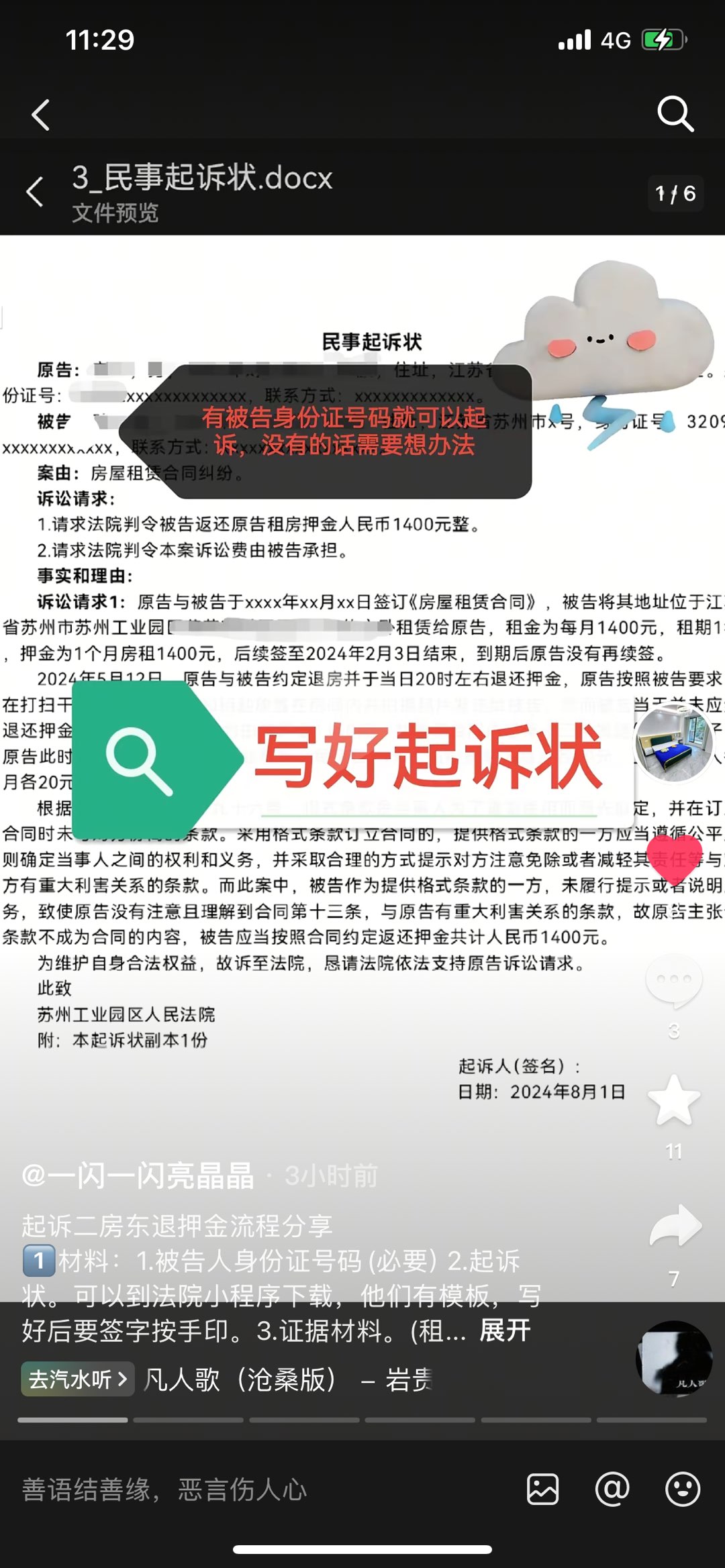Open the emoji picker
Viewport: 725px width, 1568px height.
683,1489
